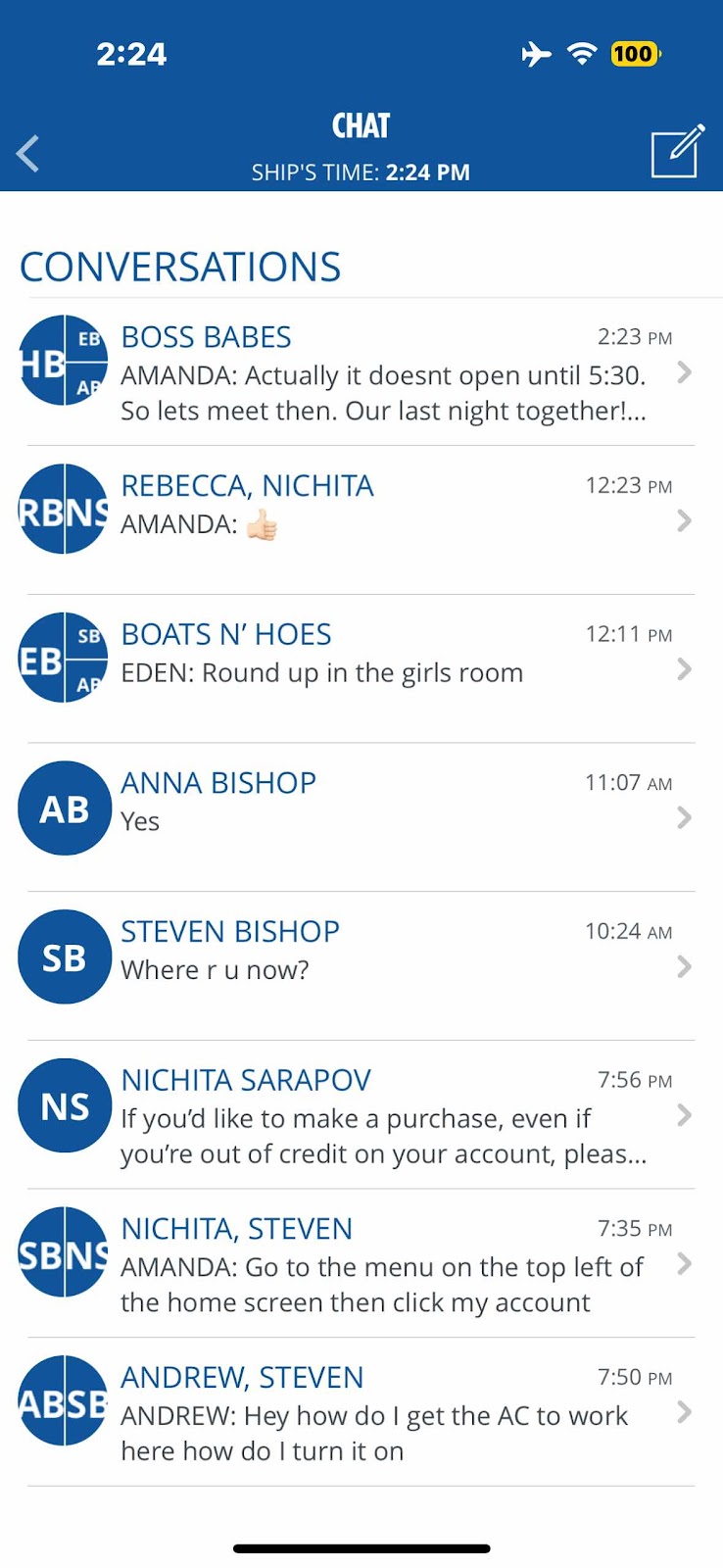
Task: Open the Andrew, Steven conversation
Action: 361,1412
